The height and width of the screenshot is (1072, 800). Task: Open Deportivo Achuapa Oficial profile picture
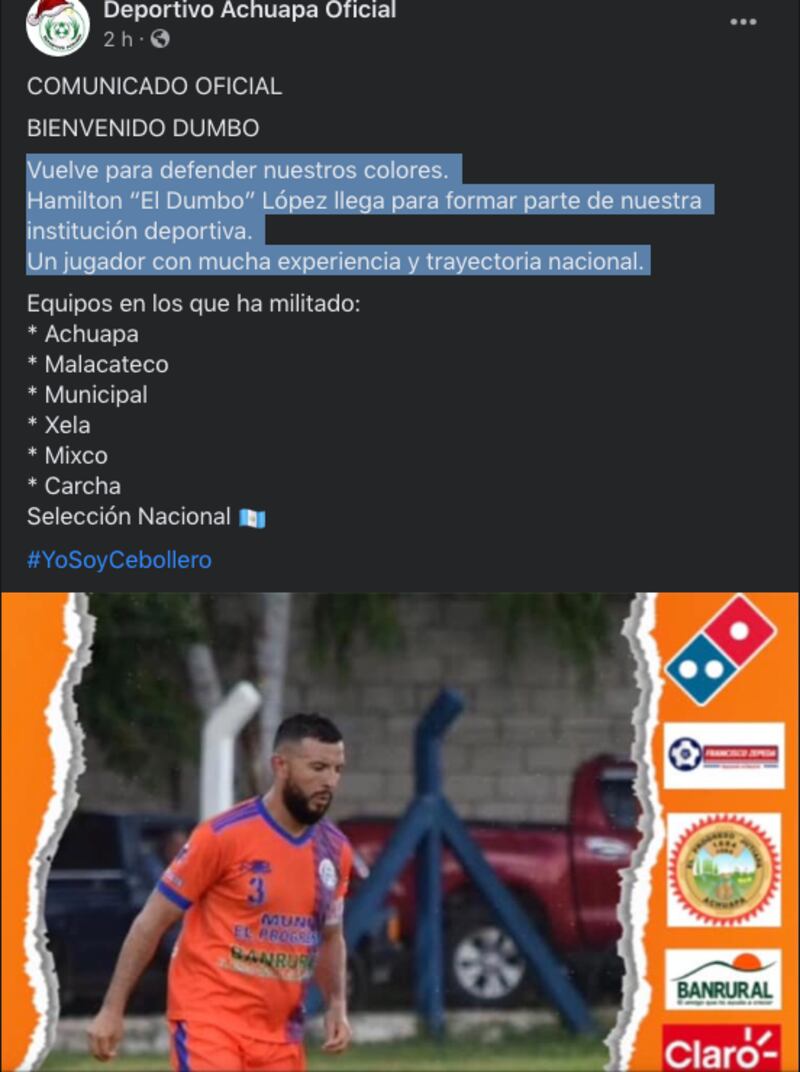pos(57,25)
